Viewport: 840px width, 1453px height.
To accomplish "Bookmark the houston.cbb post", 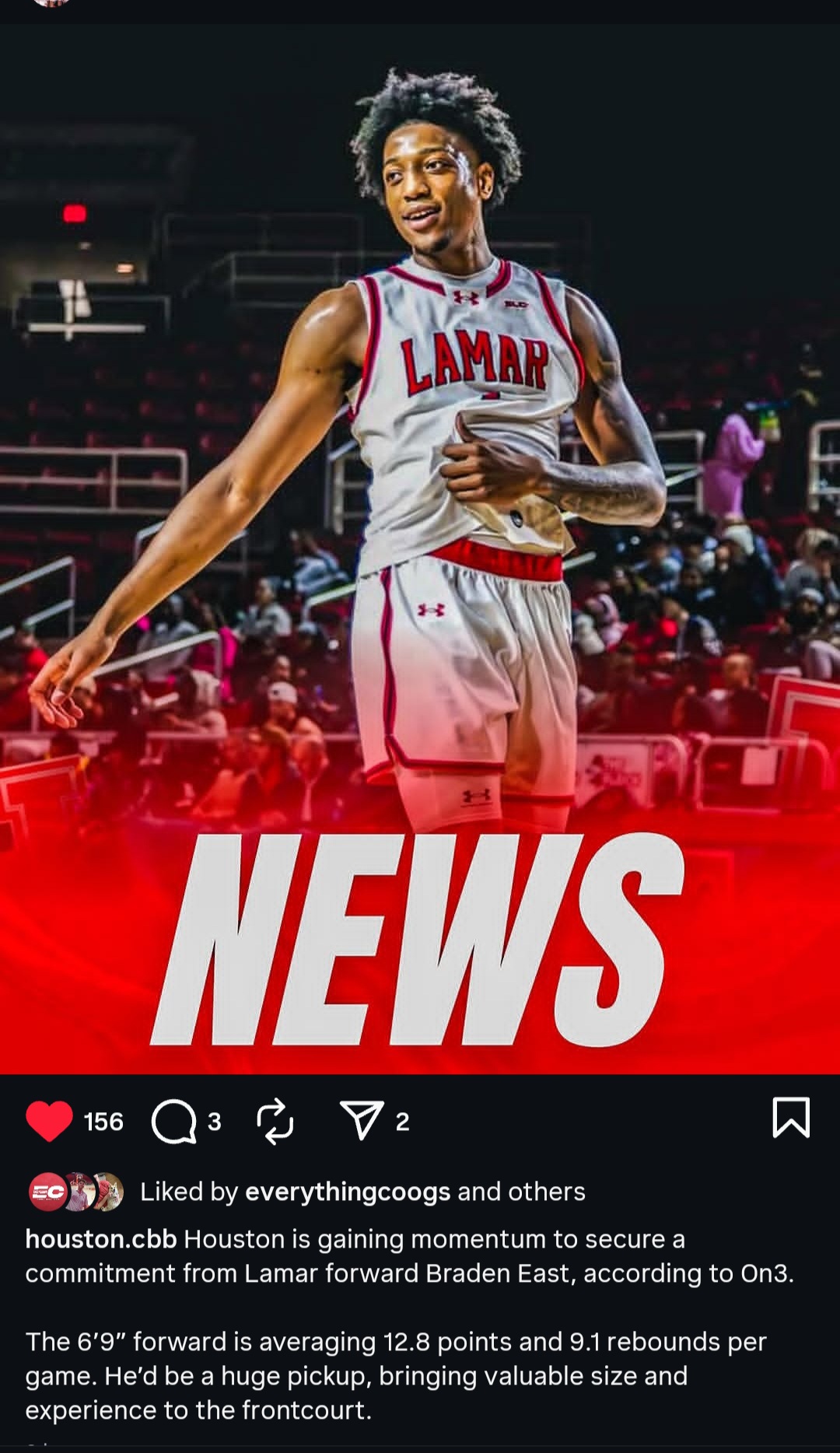I will click(x=791, y=1118).
